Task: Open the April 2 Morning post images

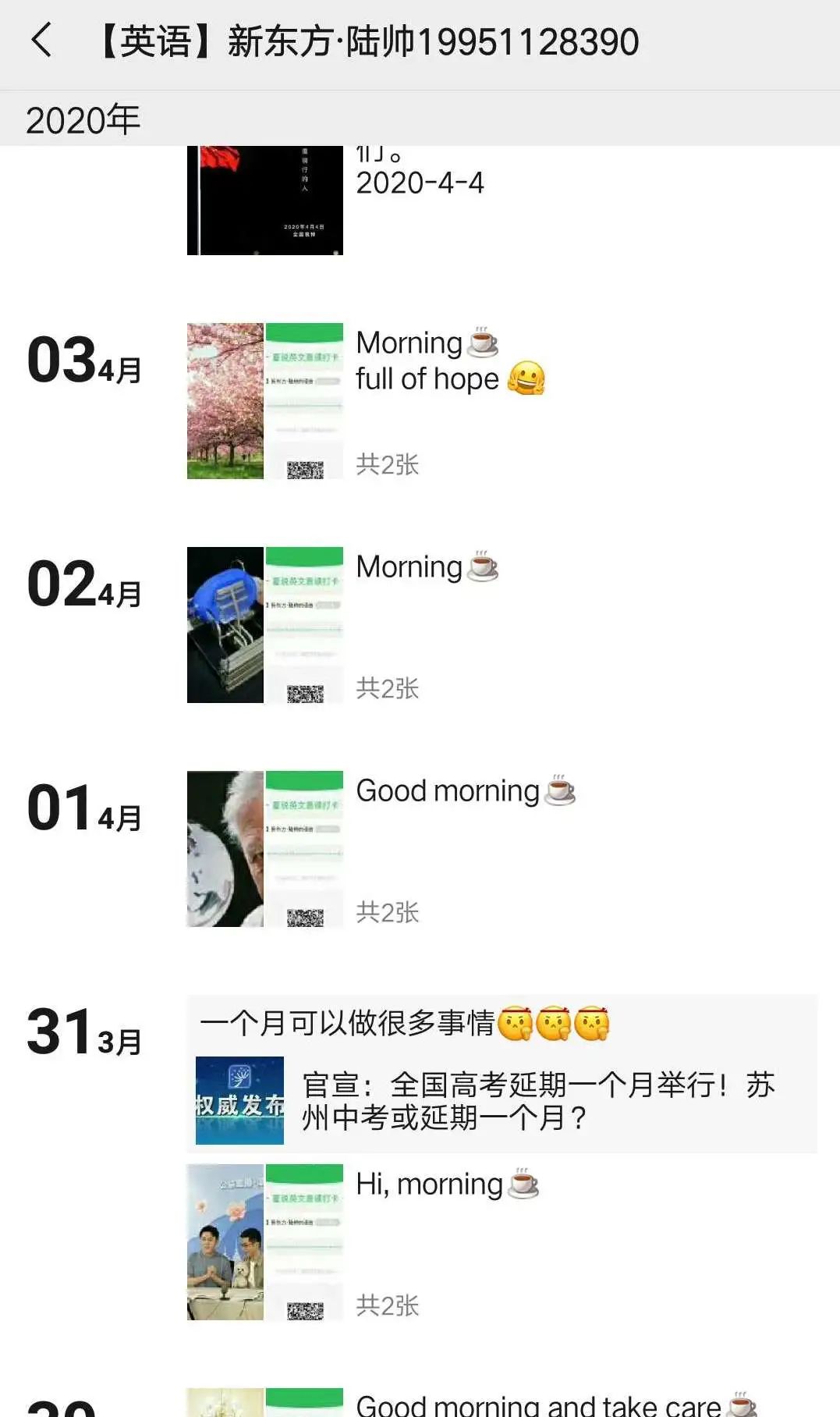Action: (264, 625)
